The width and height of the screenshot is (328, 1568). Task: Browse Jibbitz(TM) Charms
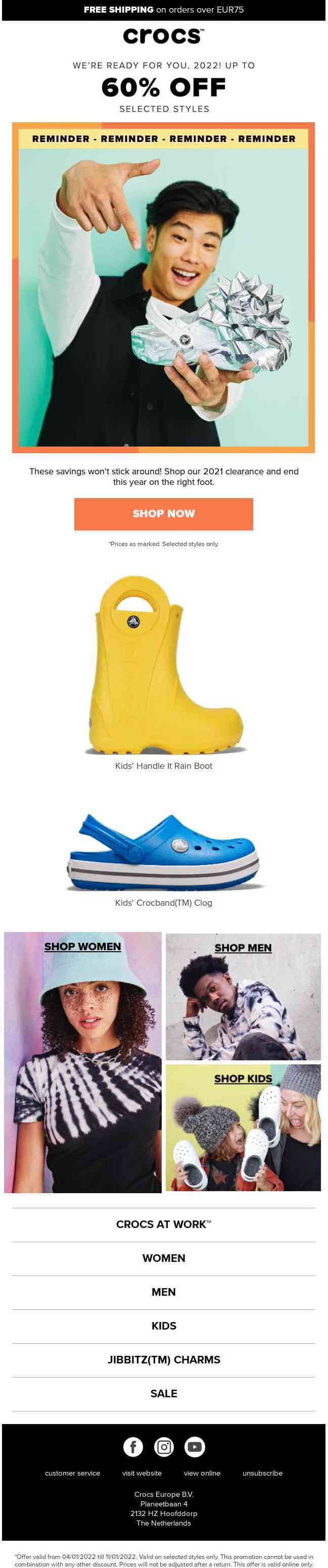coord(163,1360)
